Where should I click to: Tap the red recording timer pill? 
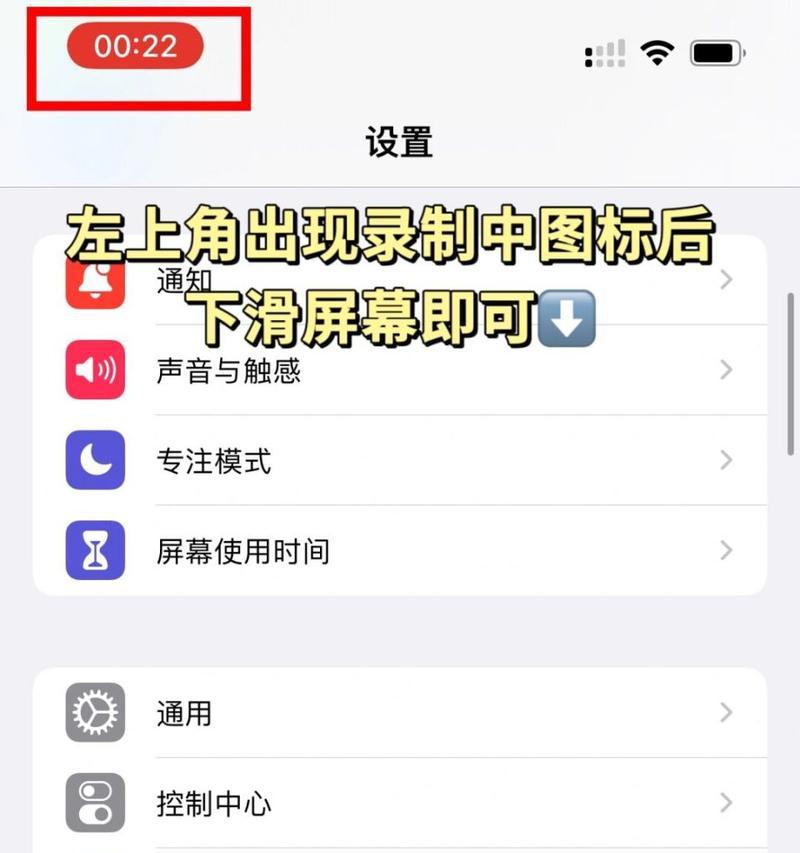click(135, 46)
